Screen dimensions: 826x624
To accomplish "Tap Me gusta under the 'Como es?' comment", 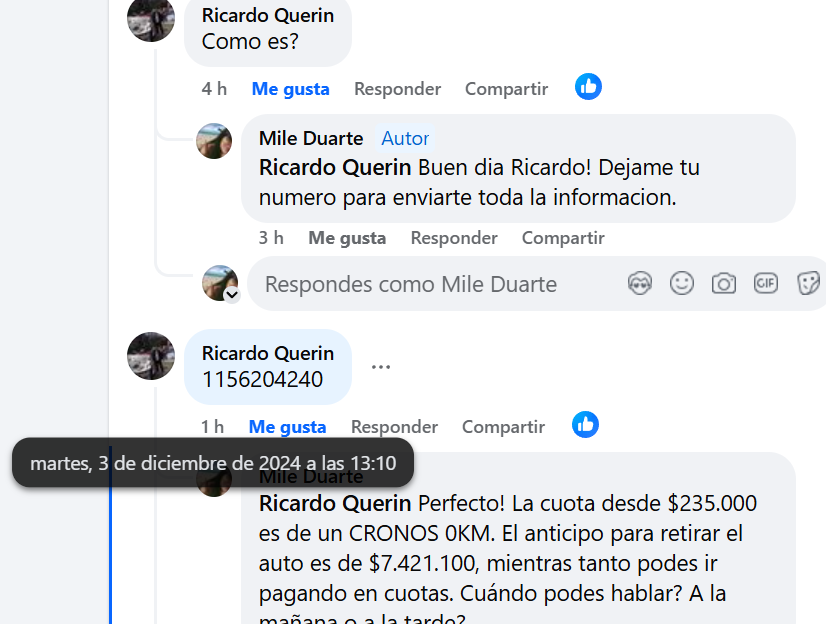I will tap(290, 89).
